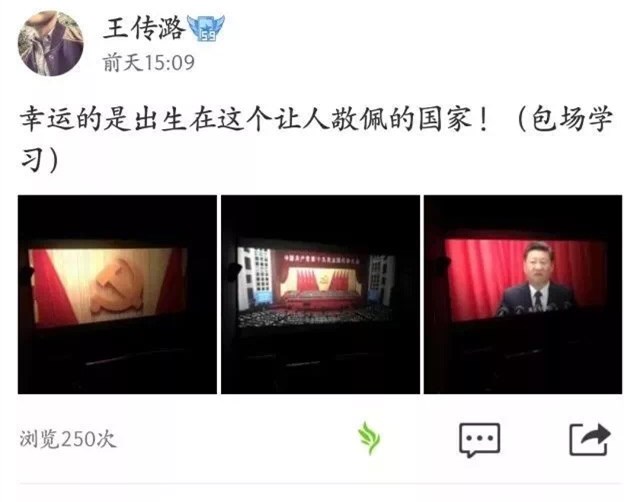The width and height of the screenshot is (635, 502).
Task: Open the username 王传潞
Action: [x=143, y=27]
